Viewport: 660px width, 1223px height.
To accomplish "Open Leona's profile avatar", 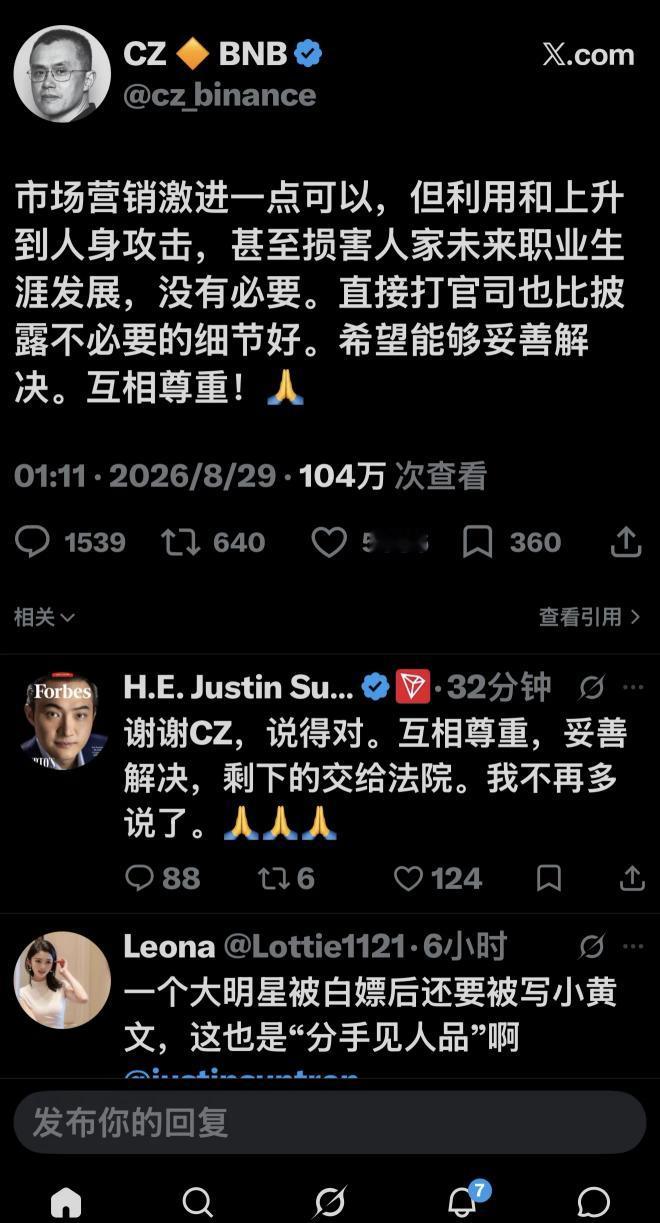I will coord(62,979).
